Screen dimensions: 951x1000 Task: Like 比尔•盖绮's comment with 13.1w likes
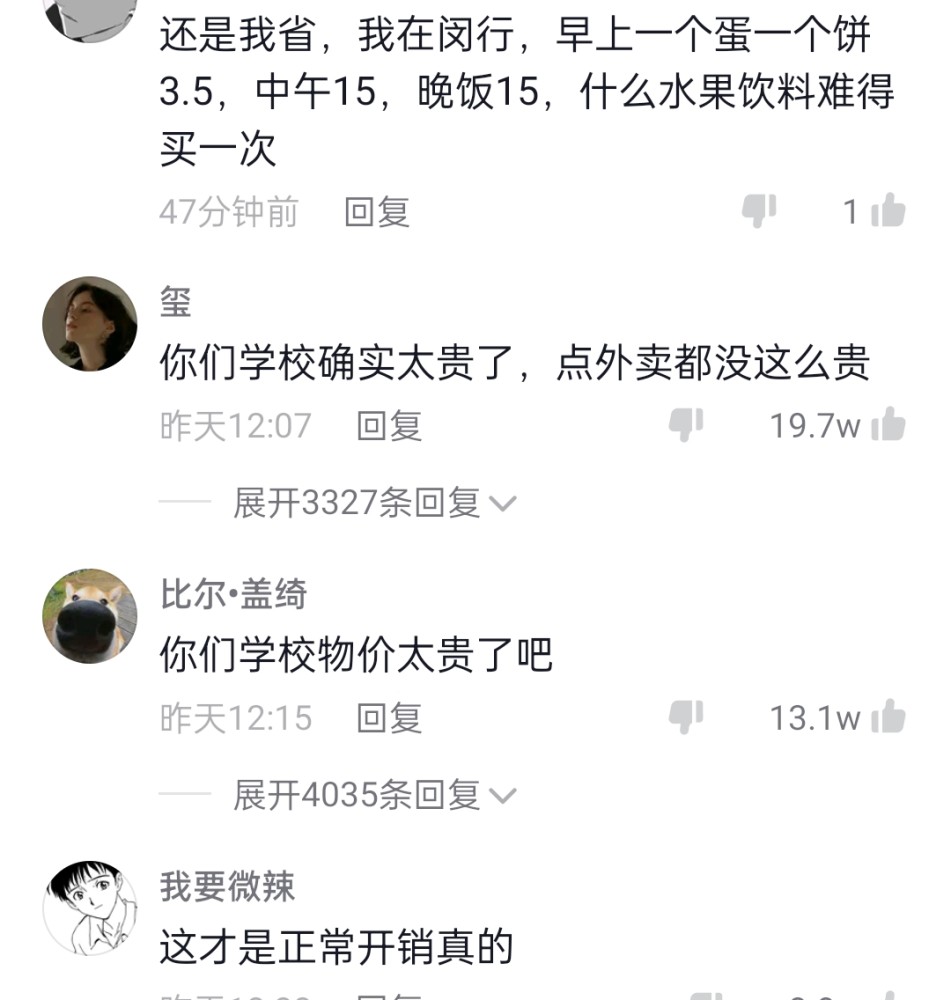(x=888, y=717)
